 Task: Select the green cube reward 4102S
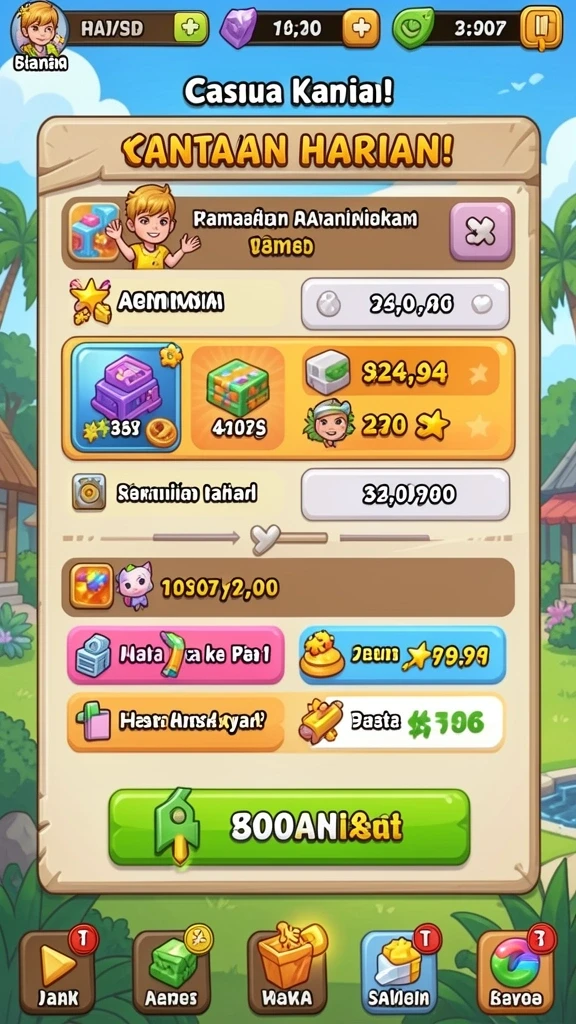(238, 398)
